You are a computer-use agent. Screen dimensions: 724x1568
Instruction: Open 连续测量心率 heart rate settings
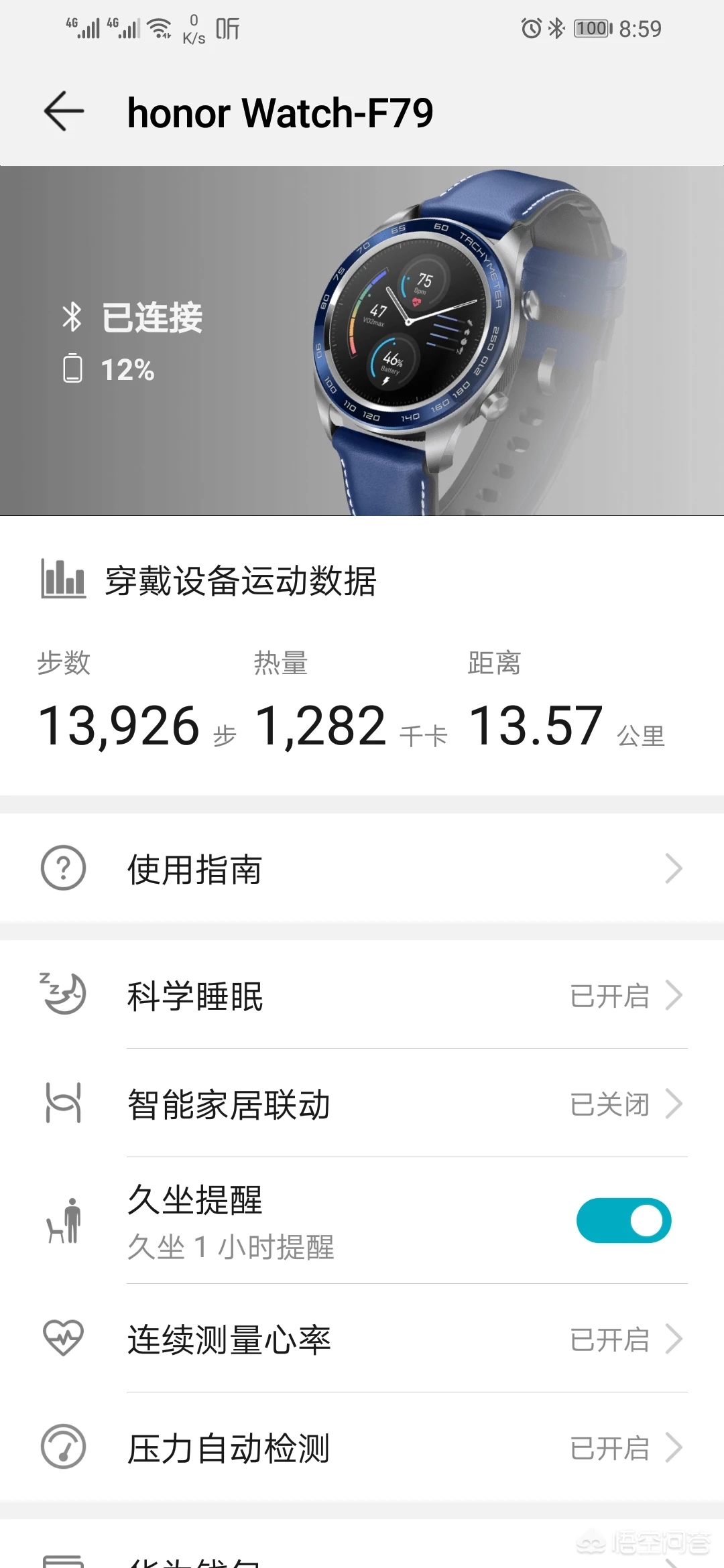point(362,1340)
